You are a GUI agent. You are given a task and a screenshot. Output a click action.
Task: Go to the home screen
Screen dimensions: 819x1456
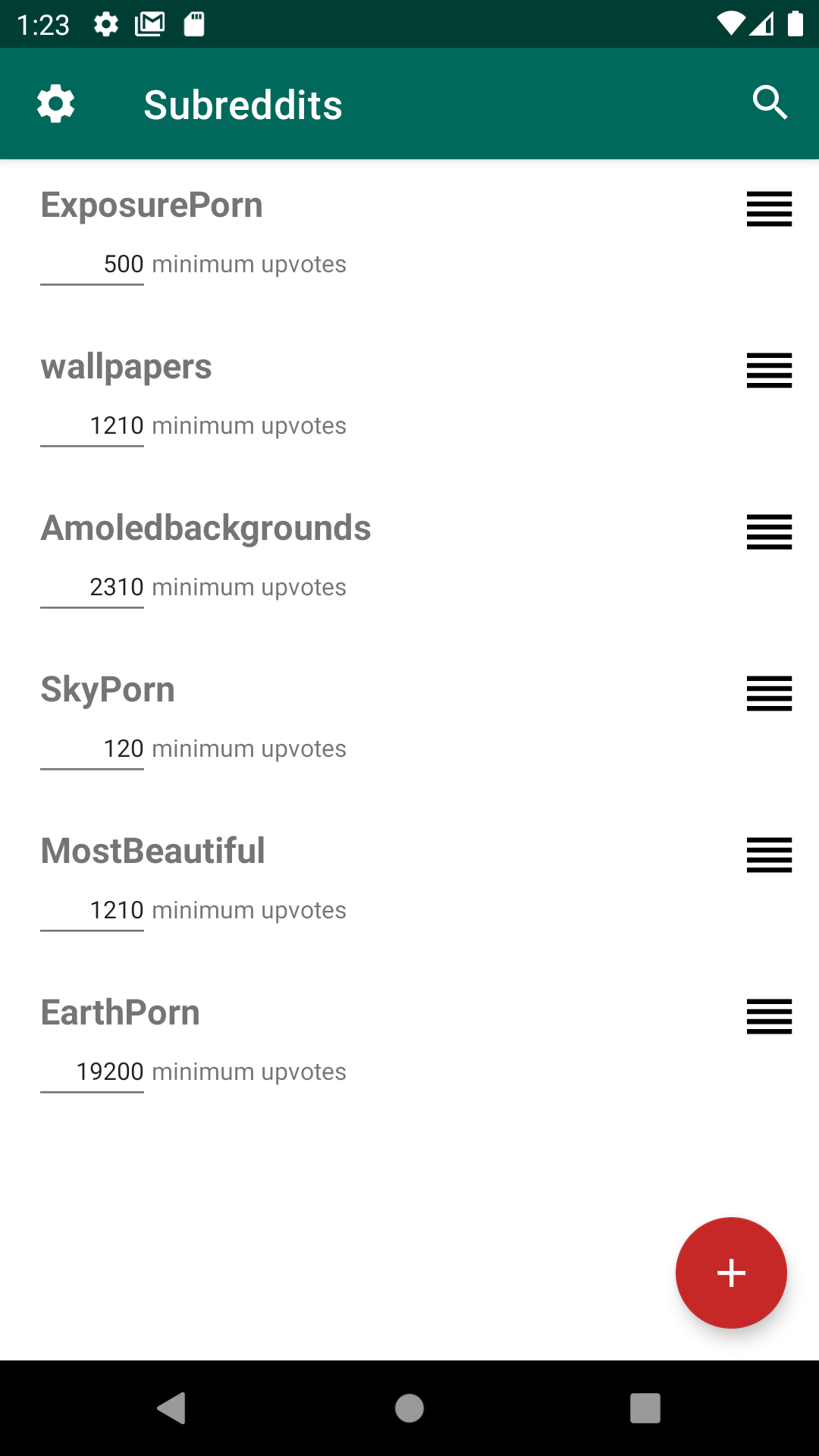409,1408
